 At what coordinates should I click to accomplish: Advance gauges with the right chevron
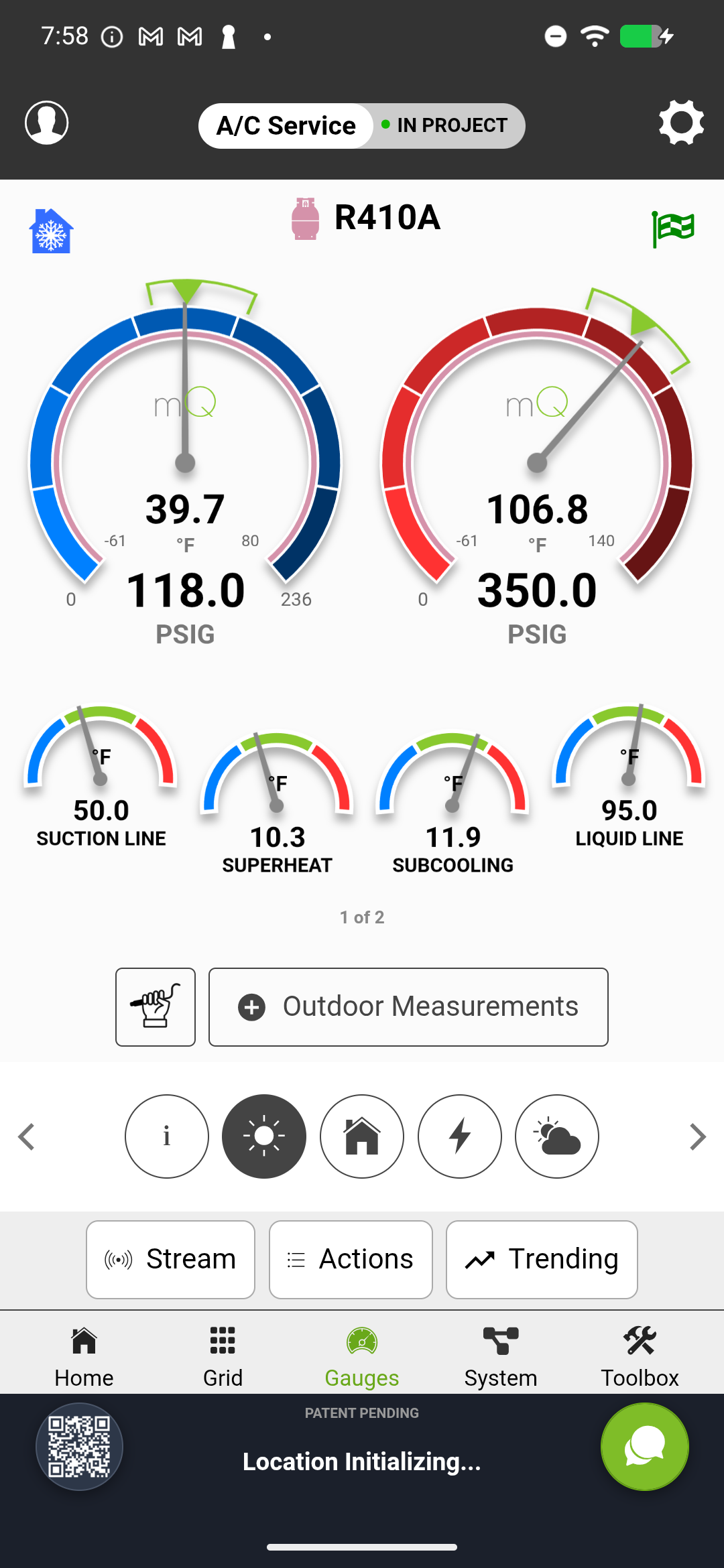tap(699, 1136)
